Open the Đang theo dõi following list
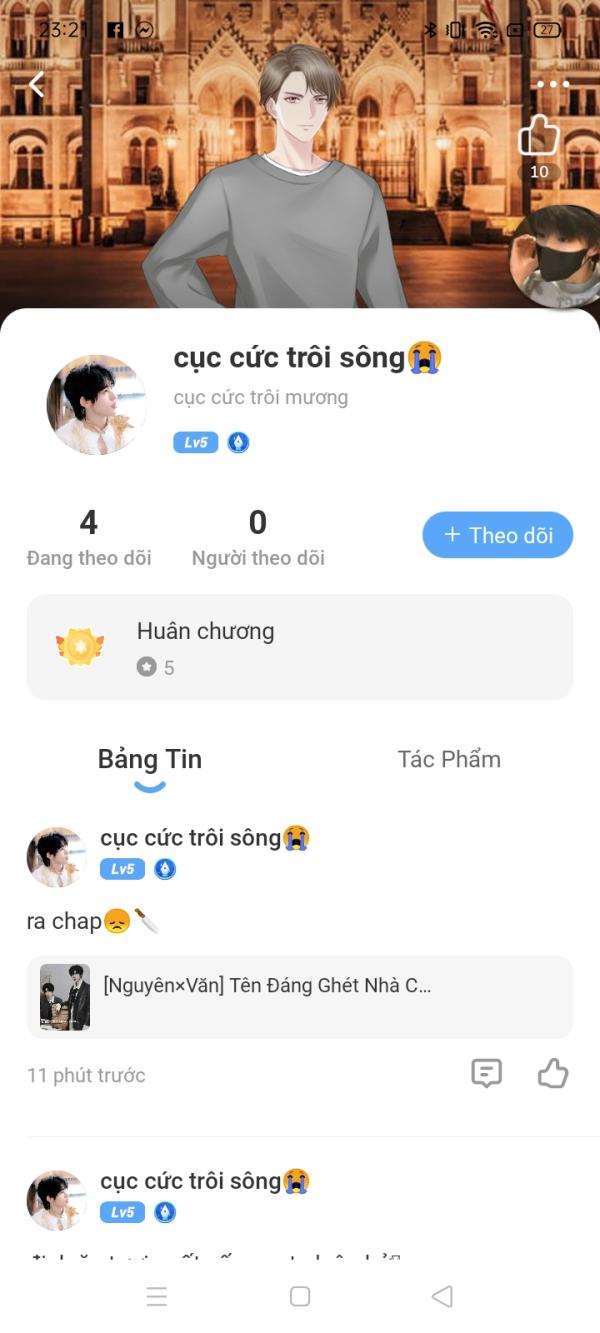Screen dimensions: 600x1333 (89, 537)
